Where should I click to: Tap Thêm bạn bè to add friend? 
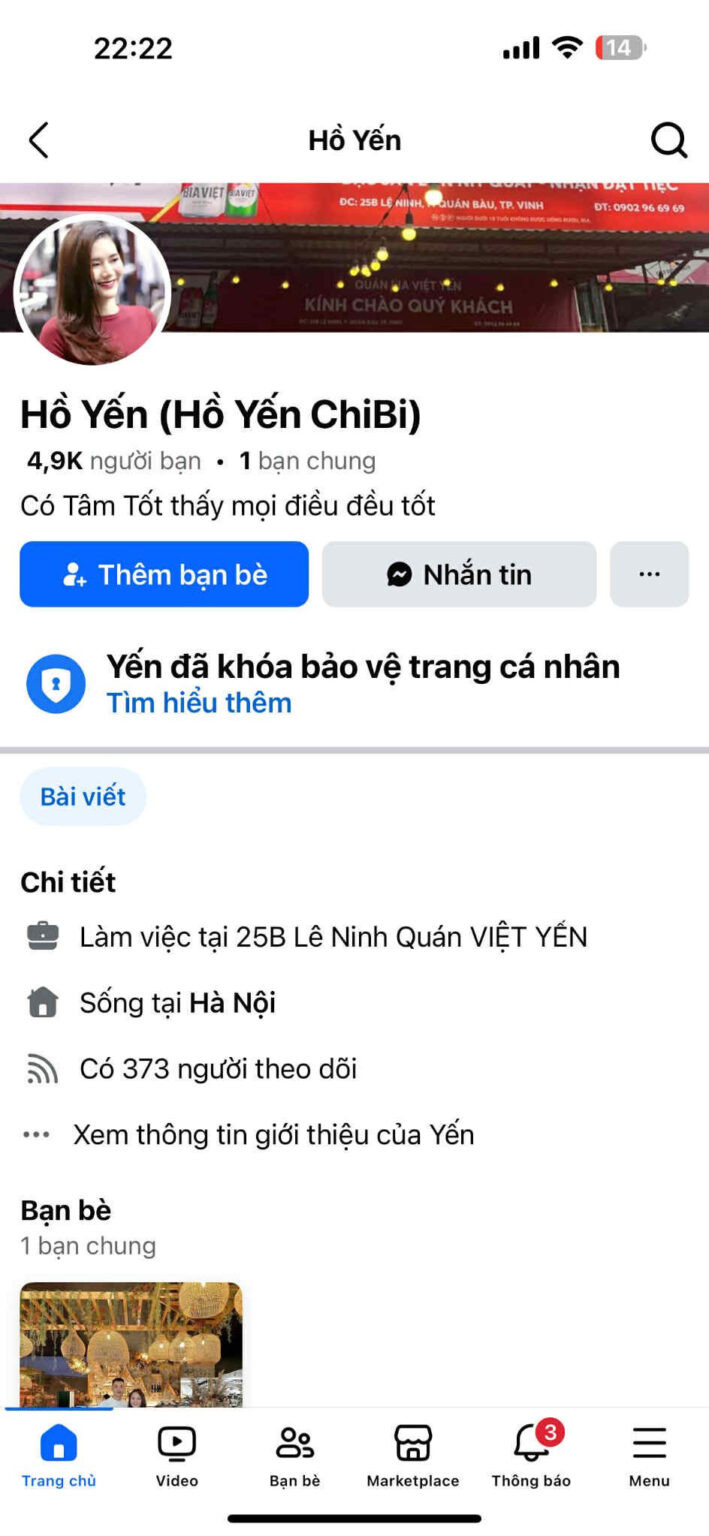[164, 575]
